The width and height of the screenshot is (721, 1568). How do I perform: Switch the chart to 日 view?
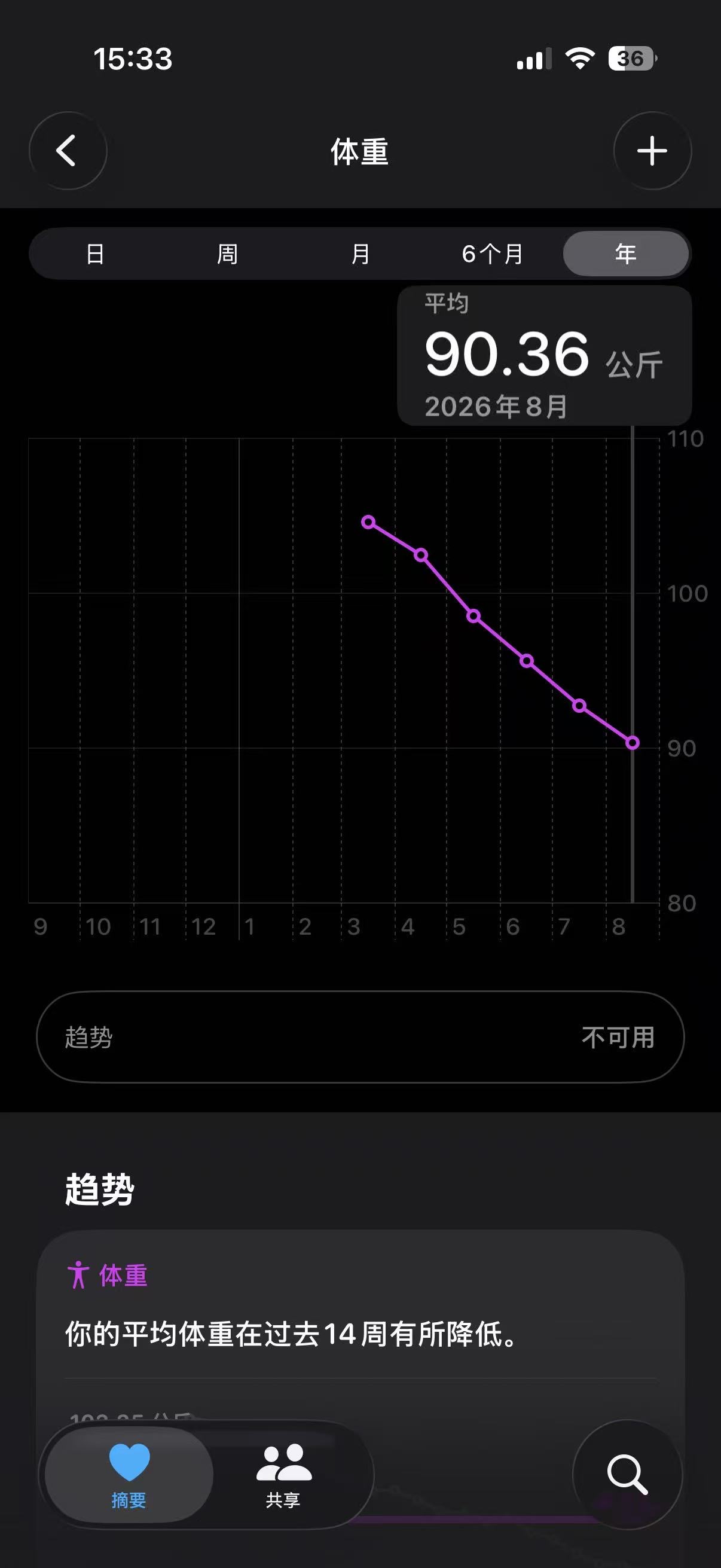[x=96, y=254]
